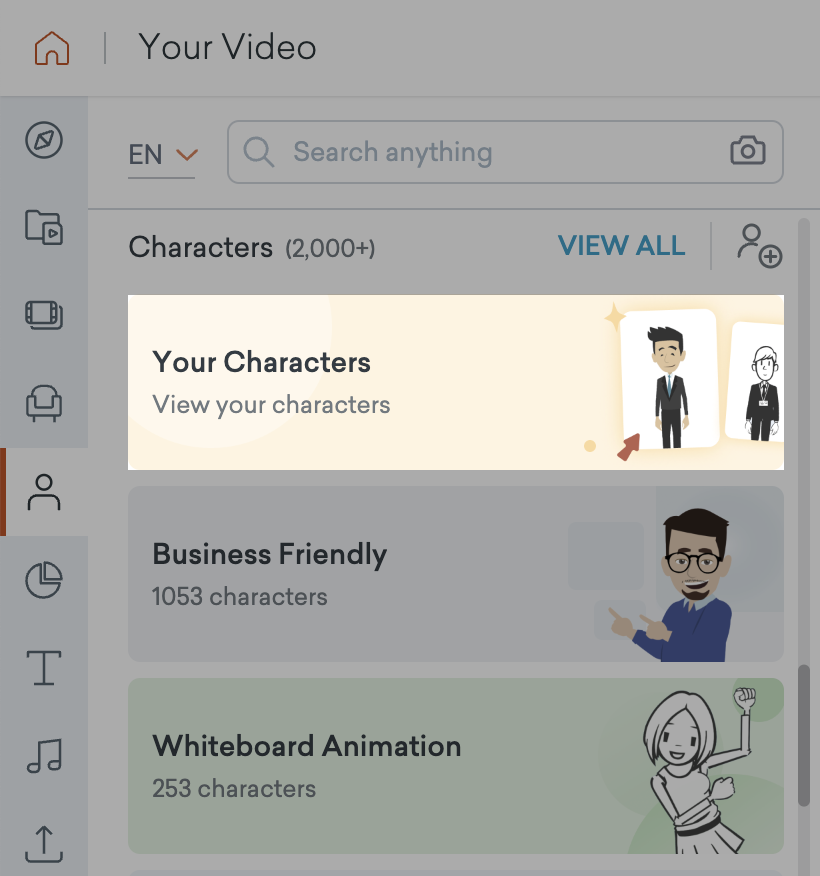Open Uploads via upload arrow icon

pyautogui.click(x=43, y=844)
